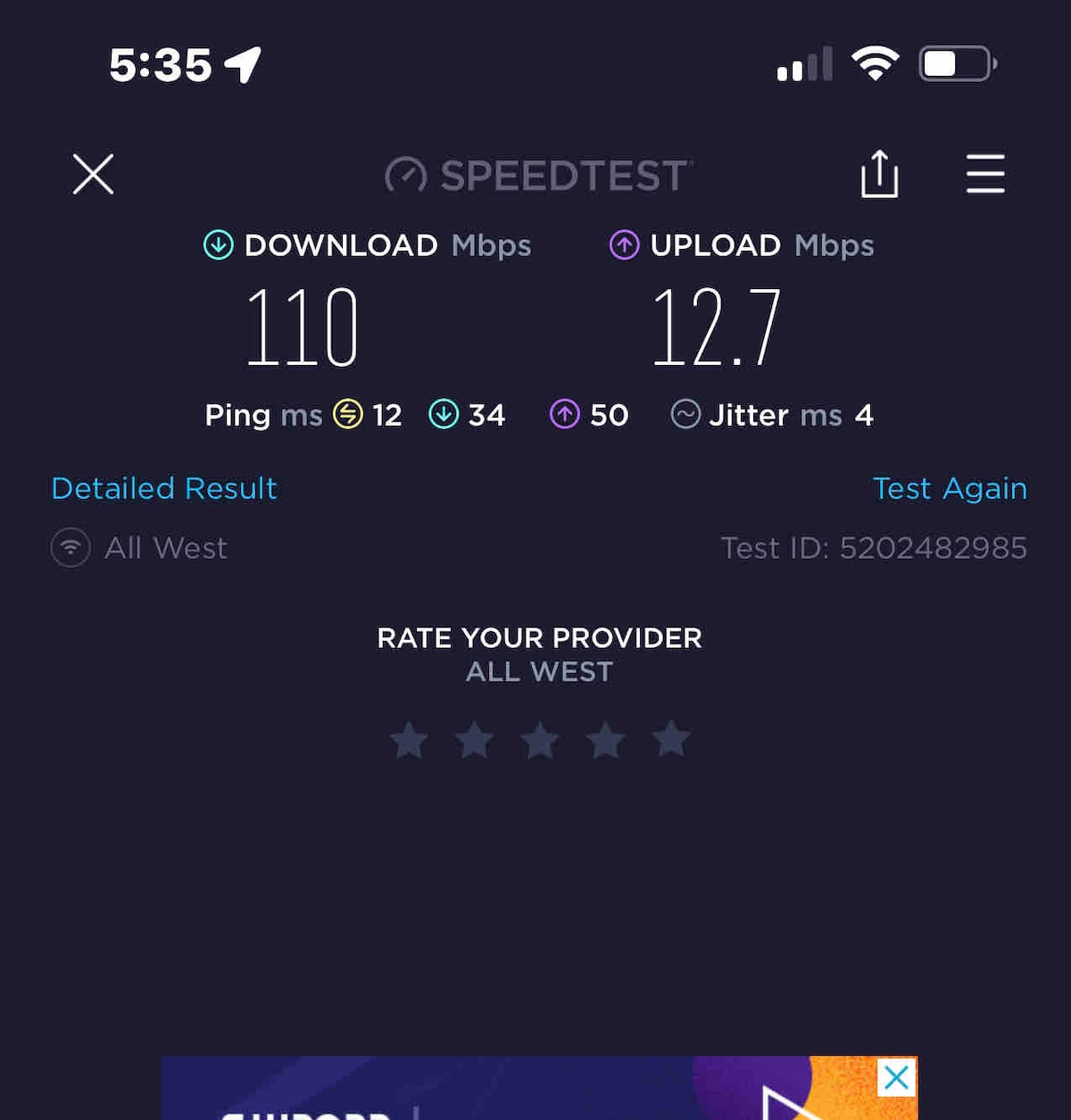1071x1120 pixels.
Task: Open the Detailed Result link
Action: (164, 488)
